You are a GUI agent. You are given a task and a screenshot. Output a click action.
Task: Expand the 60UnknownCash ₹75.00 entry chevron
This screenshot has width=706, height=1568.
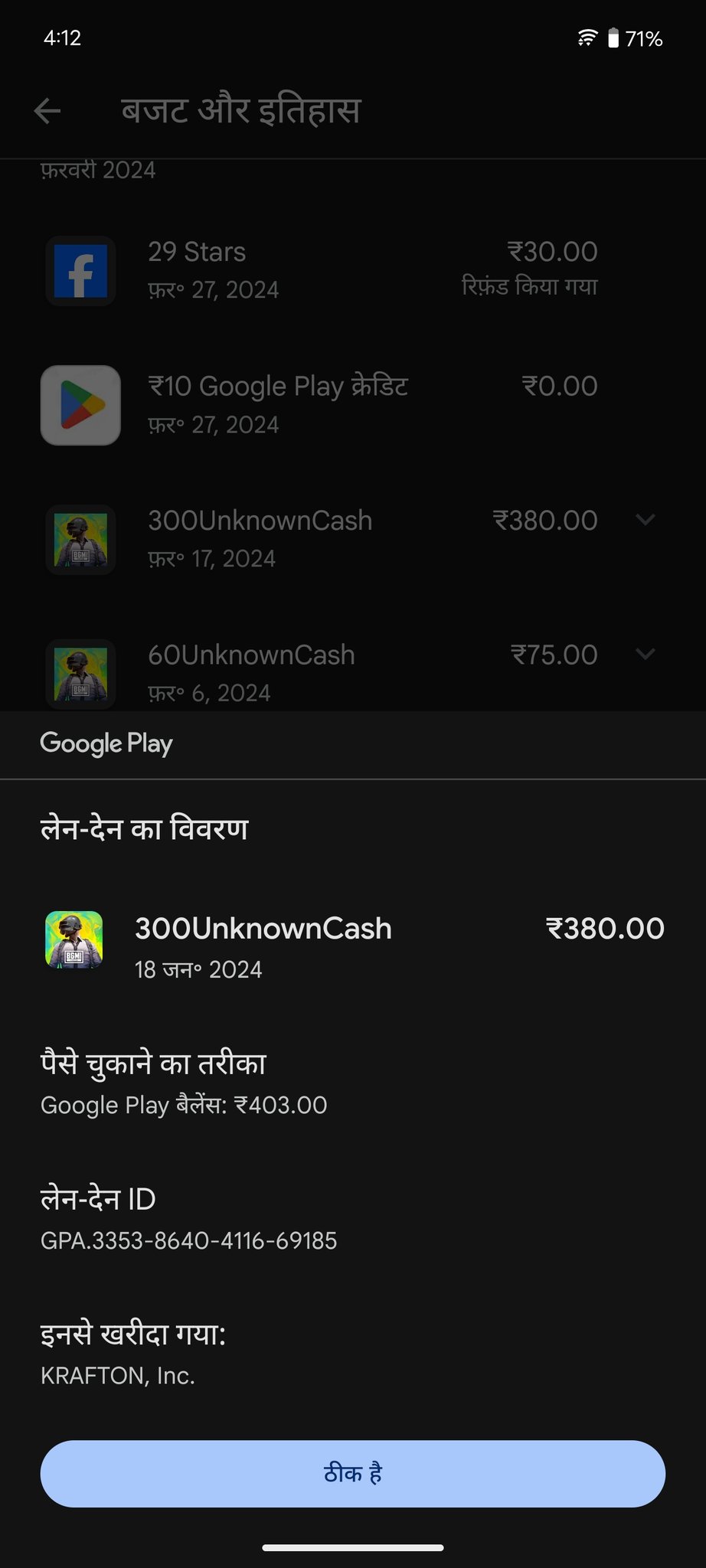click(646, 654)
